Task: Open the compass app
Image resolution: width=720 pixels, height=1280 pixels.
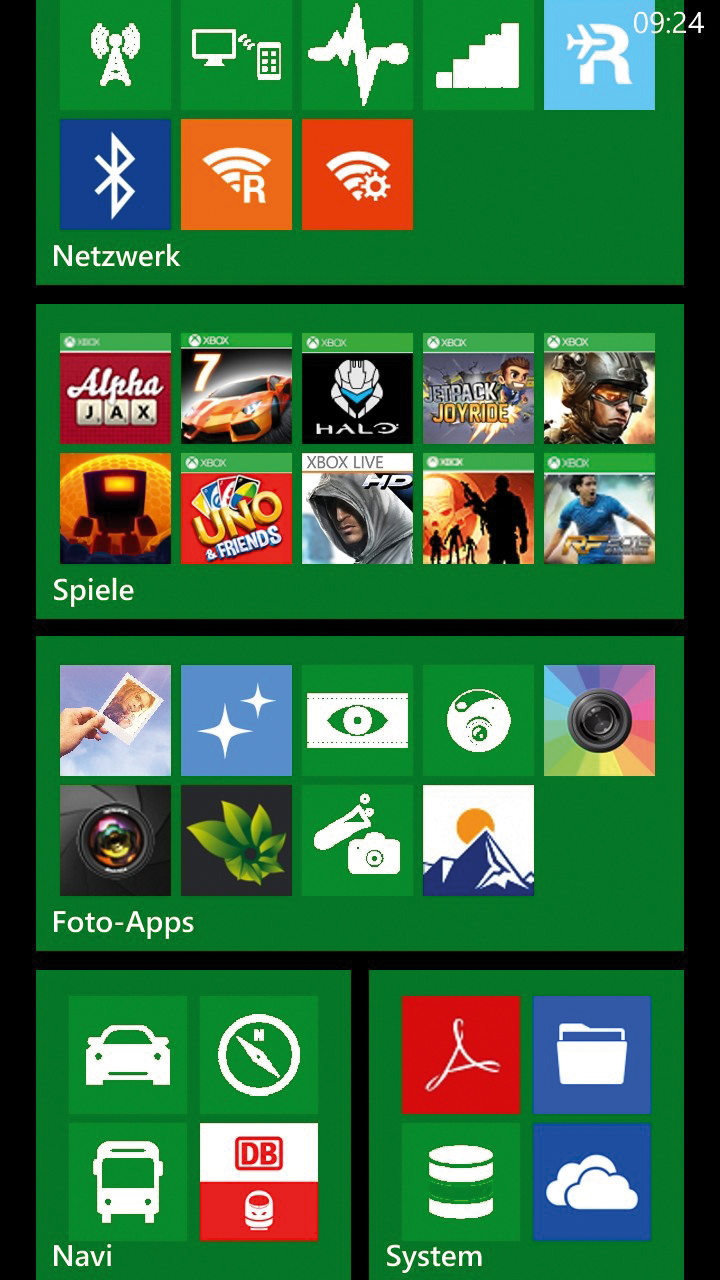Action: click(258, 1055)
